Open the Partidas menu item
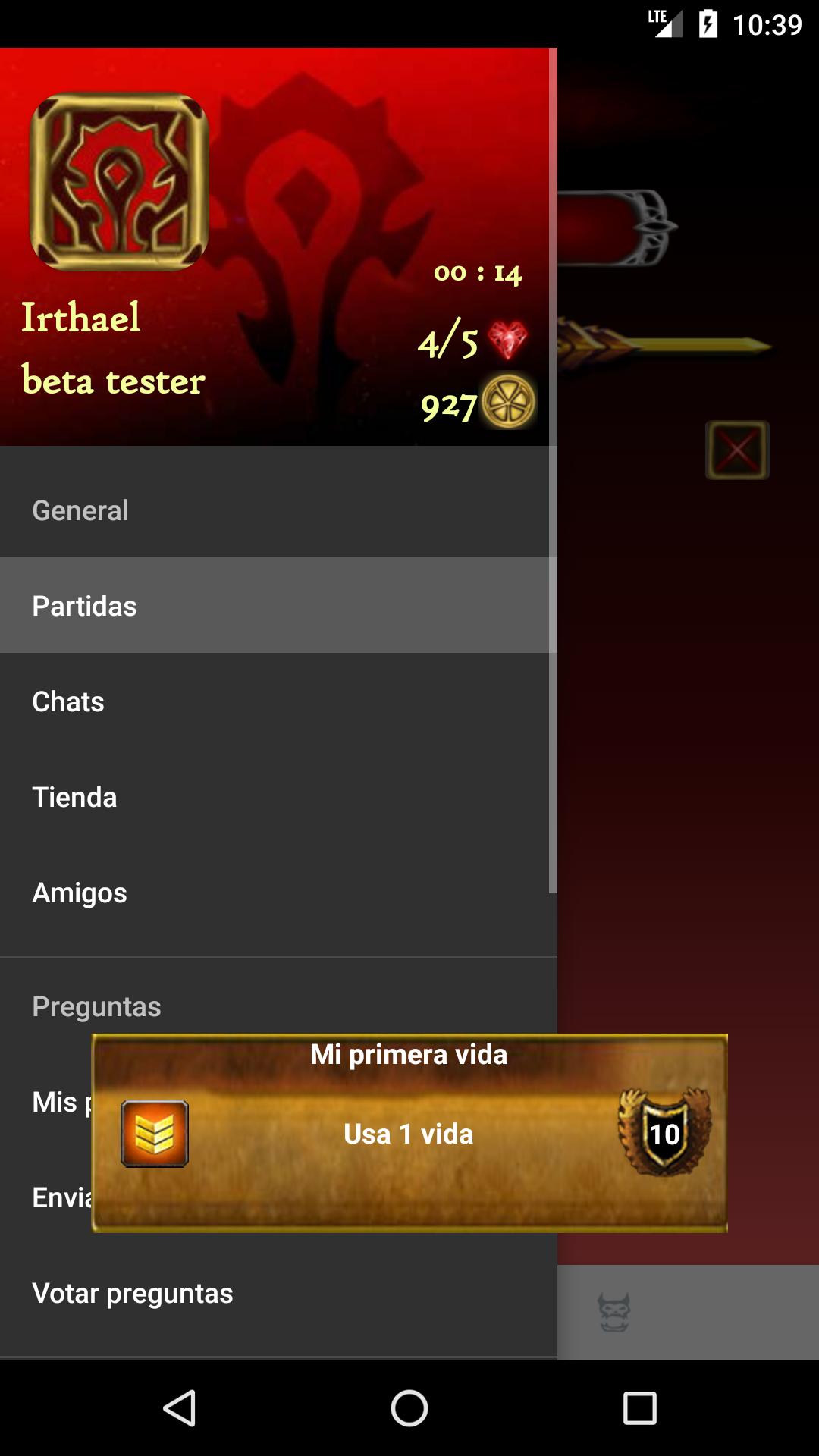The height and width of the screenshot is (1456, 819). coord(84,606)
